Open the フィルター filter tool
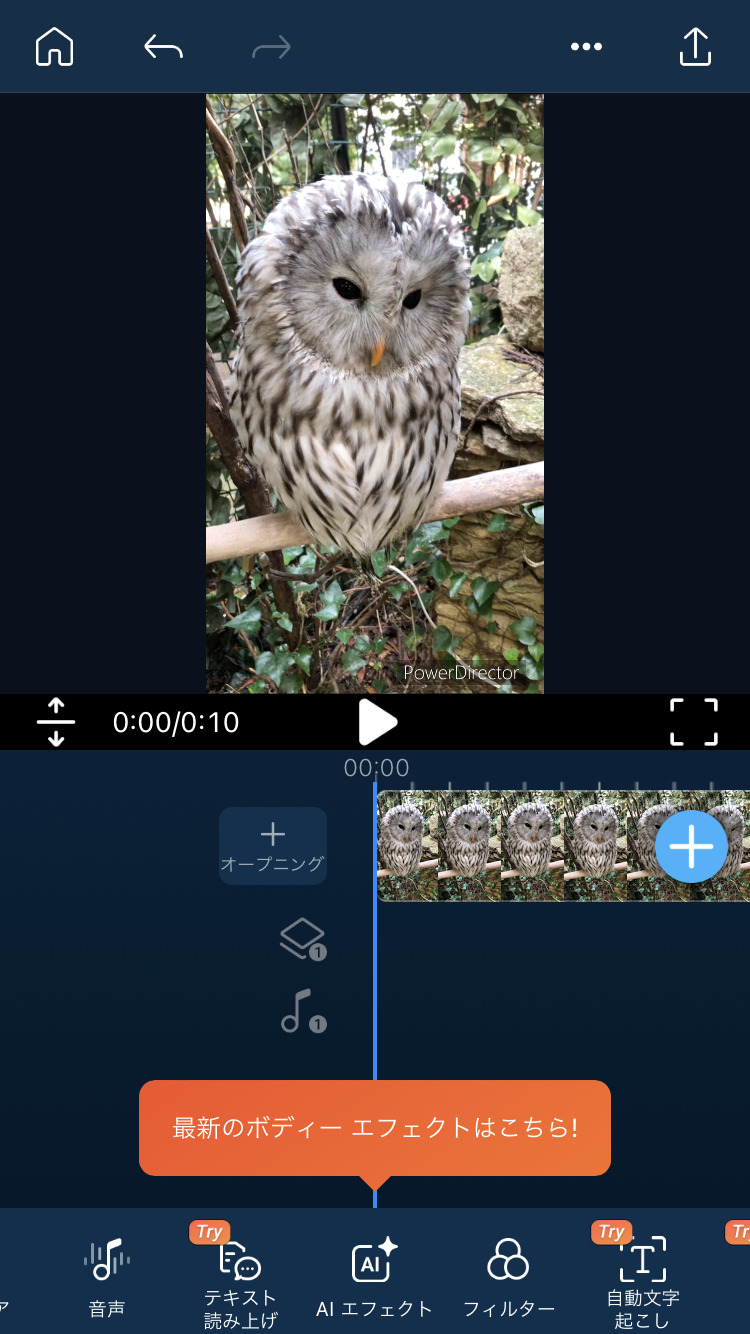The image size is (750, 1334). [x=508, y=1278]
